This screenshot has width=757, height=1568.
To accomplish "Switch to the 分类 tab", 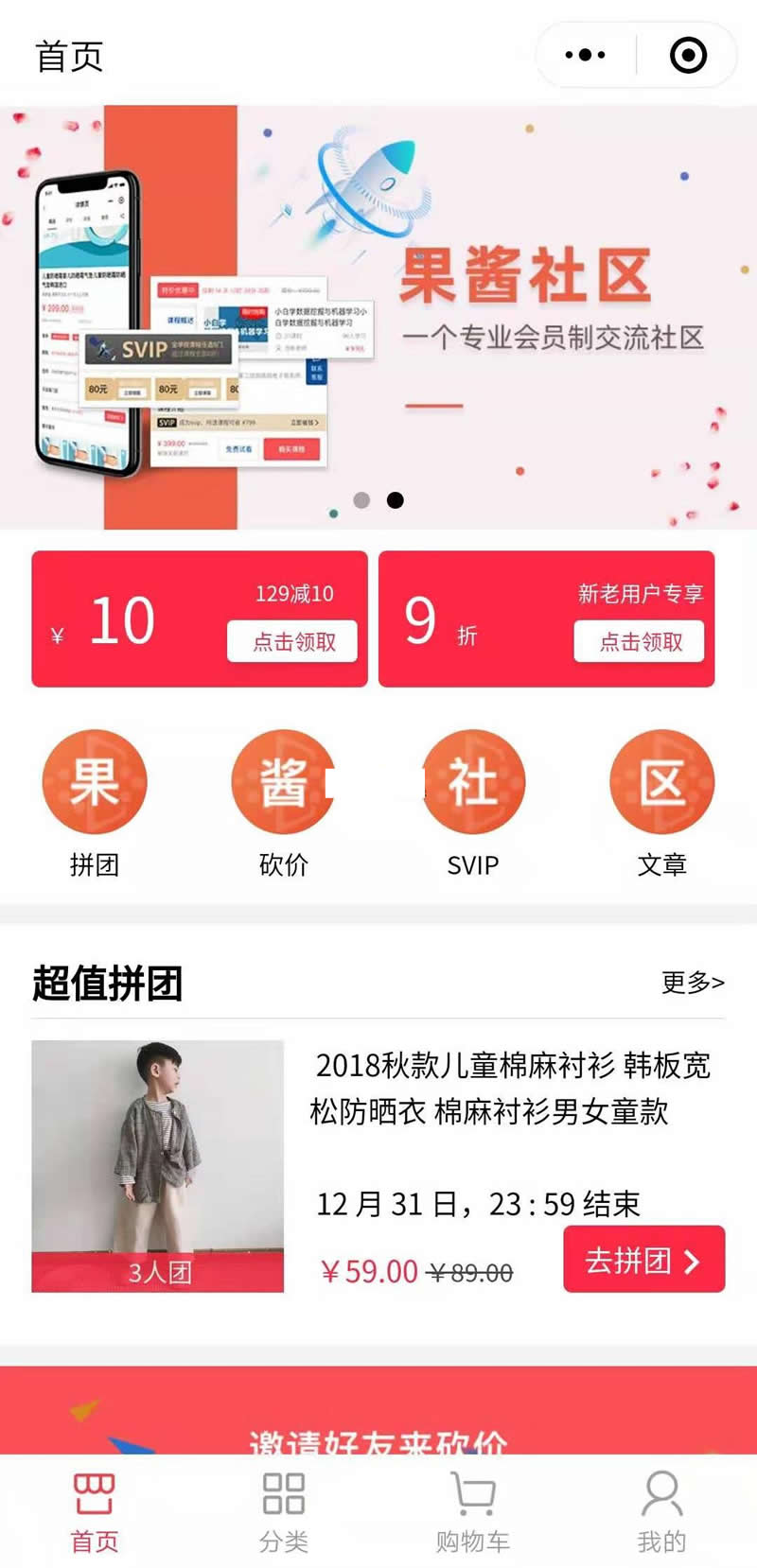I will (x=284, y=1513).
